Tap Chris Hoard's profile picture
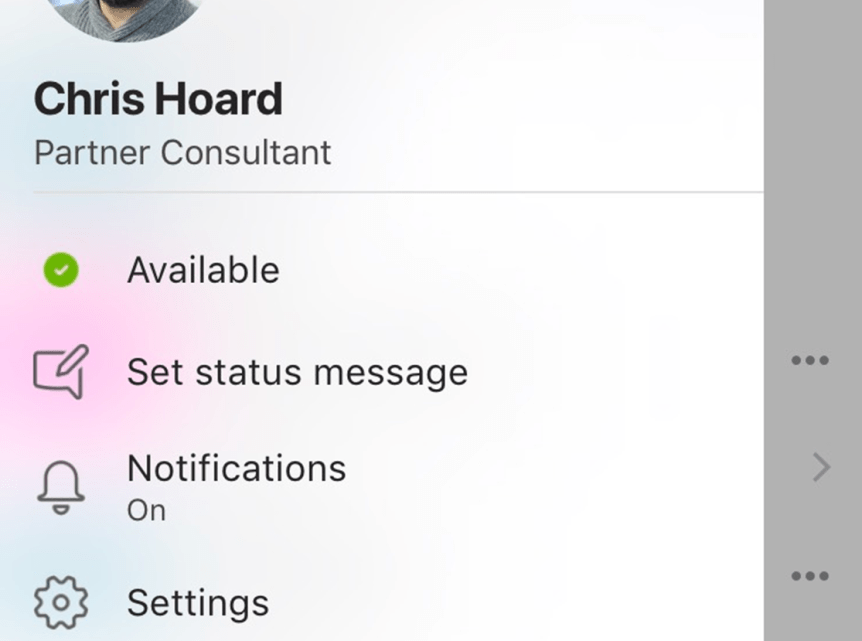This screenshot has width=862, height=641. point(124,15)
